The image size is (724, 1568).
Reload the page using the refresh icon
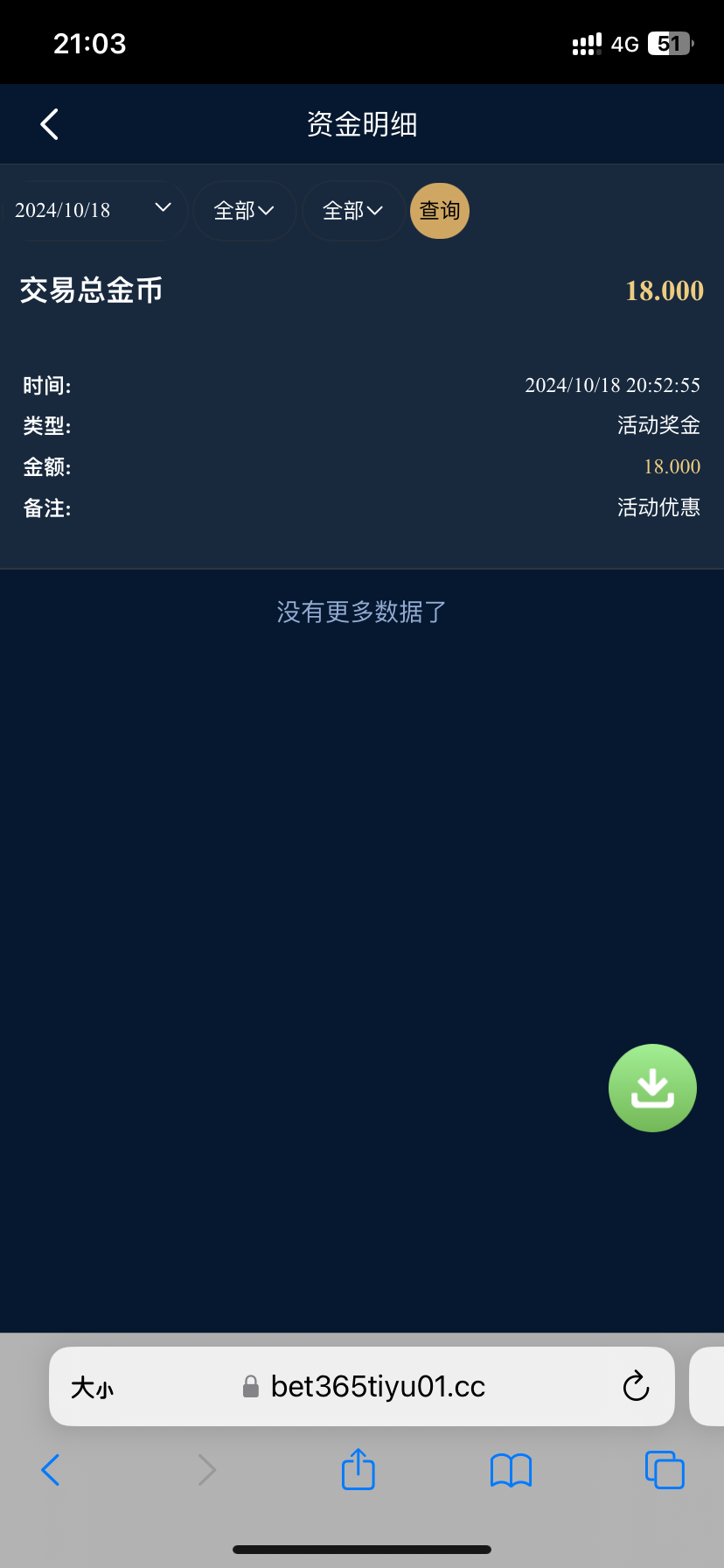(636, 1386)
